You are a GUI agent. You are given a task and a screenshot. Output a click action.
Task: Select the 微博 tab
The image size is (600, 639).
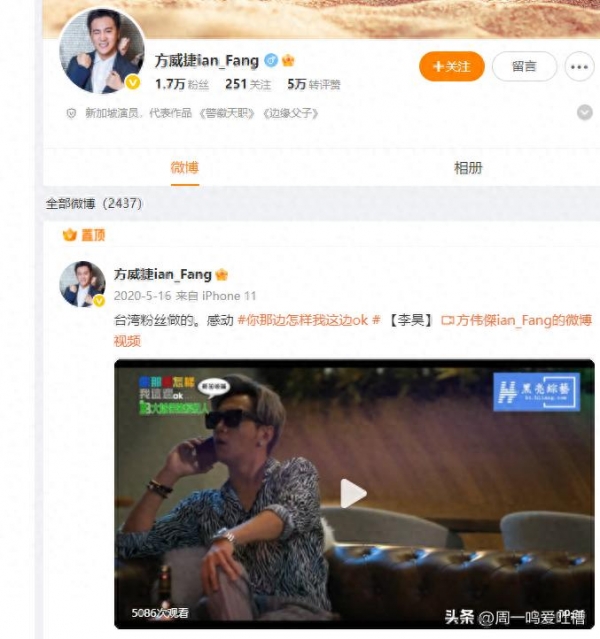(184, 167)
